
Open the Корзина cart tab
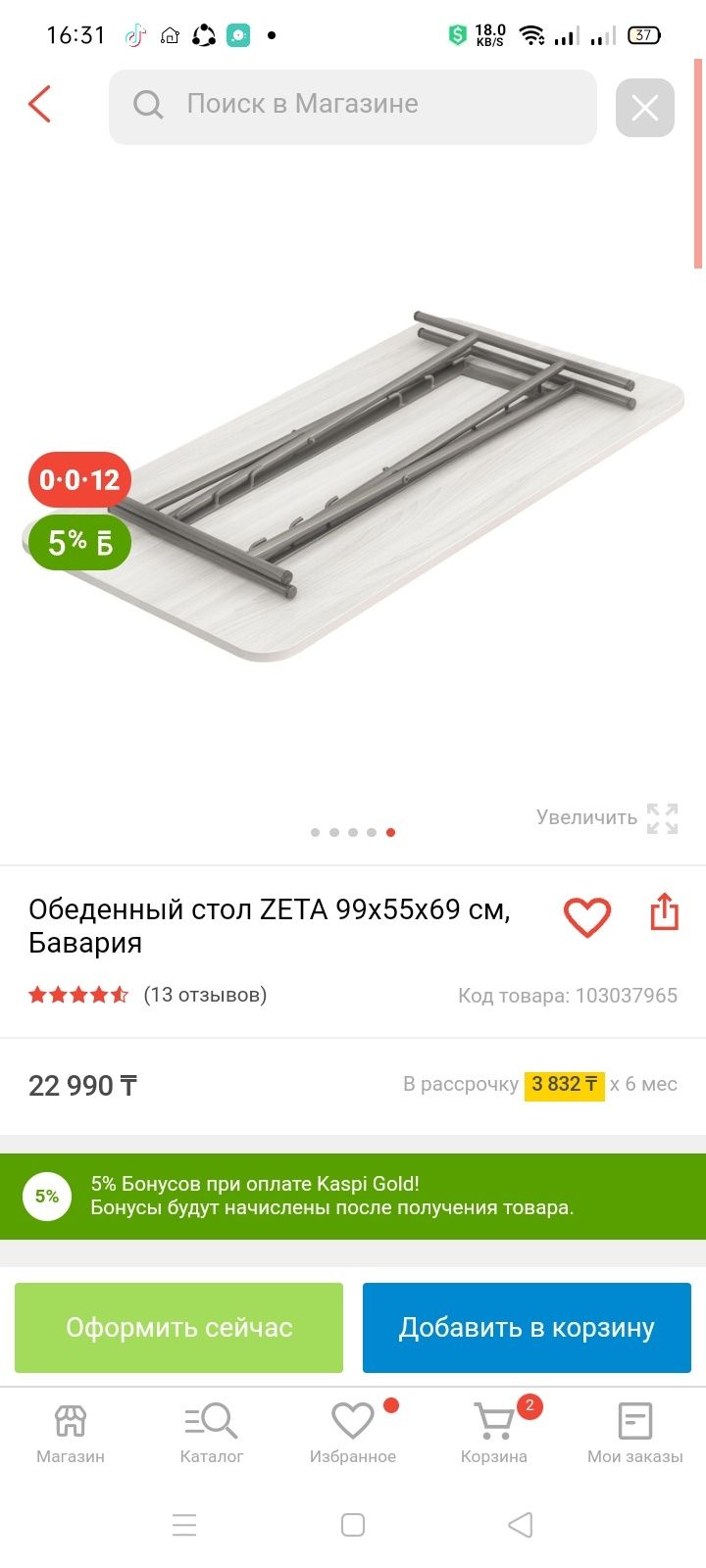click(494, 1434)
